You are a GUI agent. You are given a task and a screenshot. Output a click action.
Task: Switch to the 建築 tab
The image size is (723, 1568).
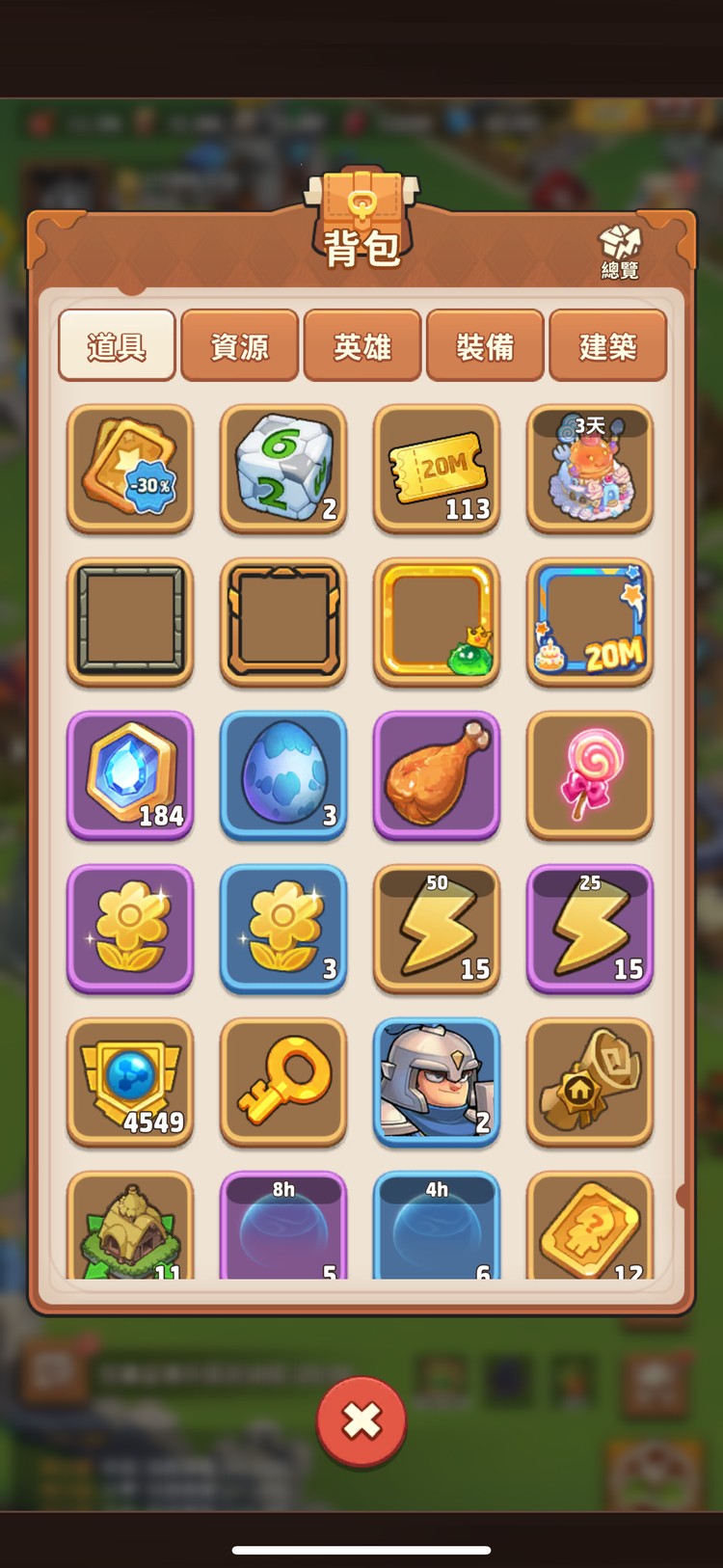click(x=607, y=345)
